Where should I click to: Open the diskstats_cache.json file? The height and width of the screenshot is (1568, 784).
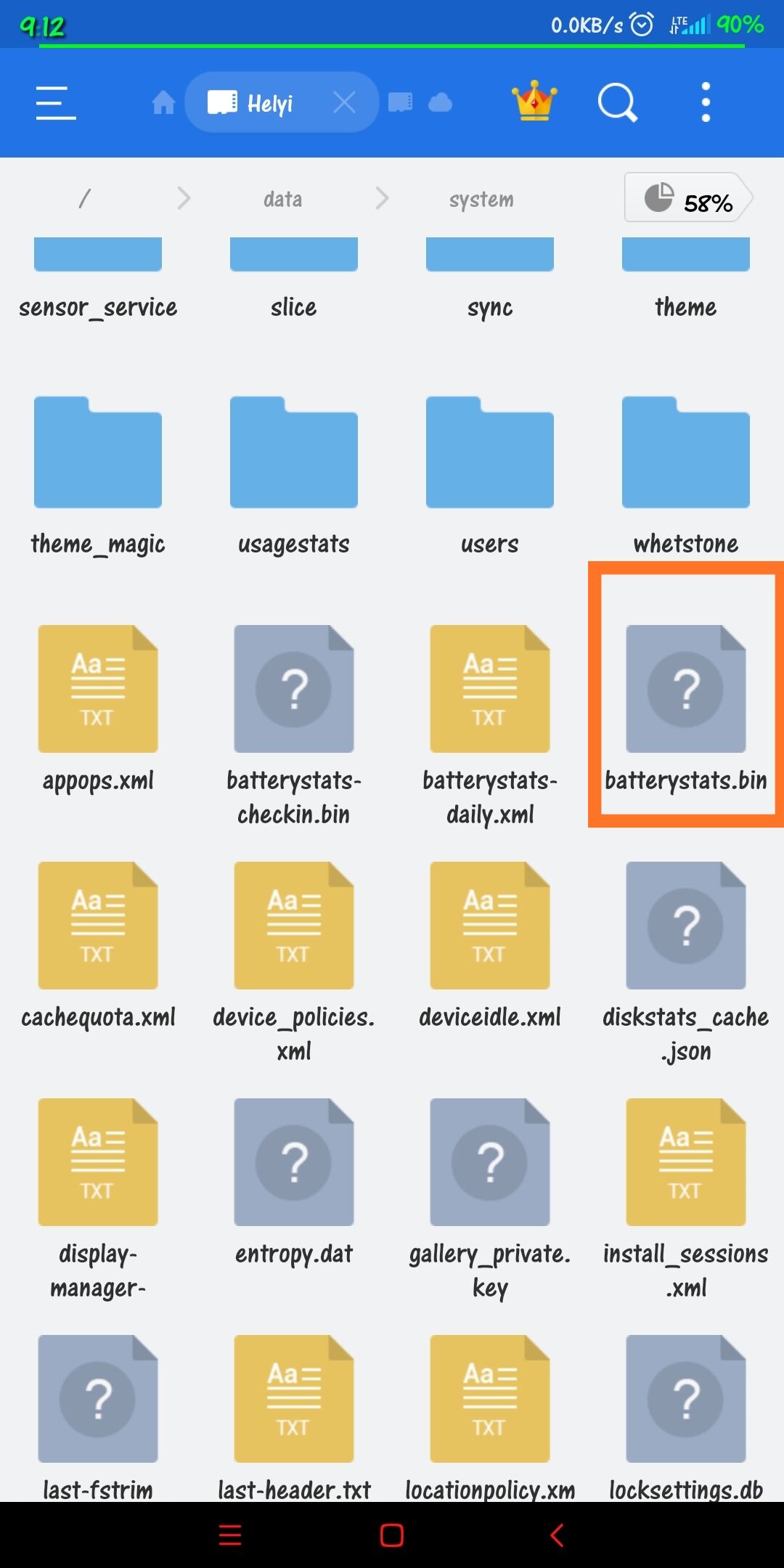point(686,926)
